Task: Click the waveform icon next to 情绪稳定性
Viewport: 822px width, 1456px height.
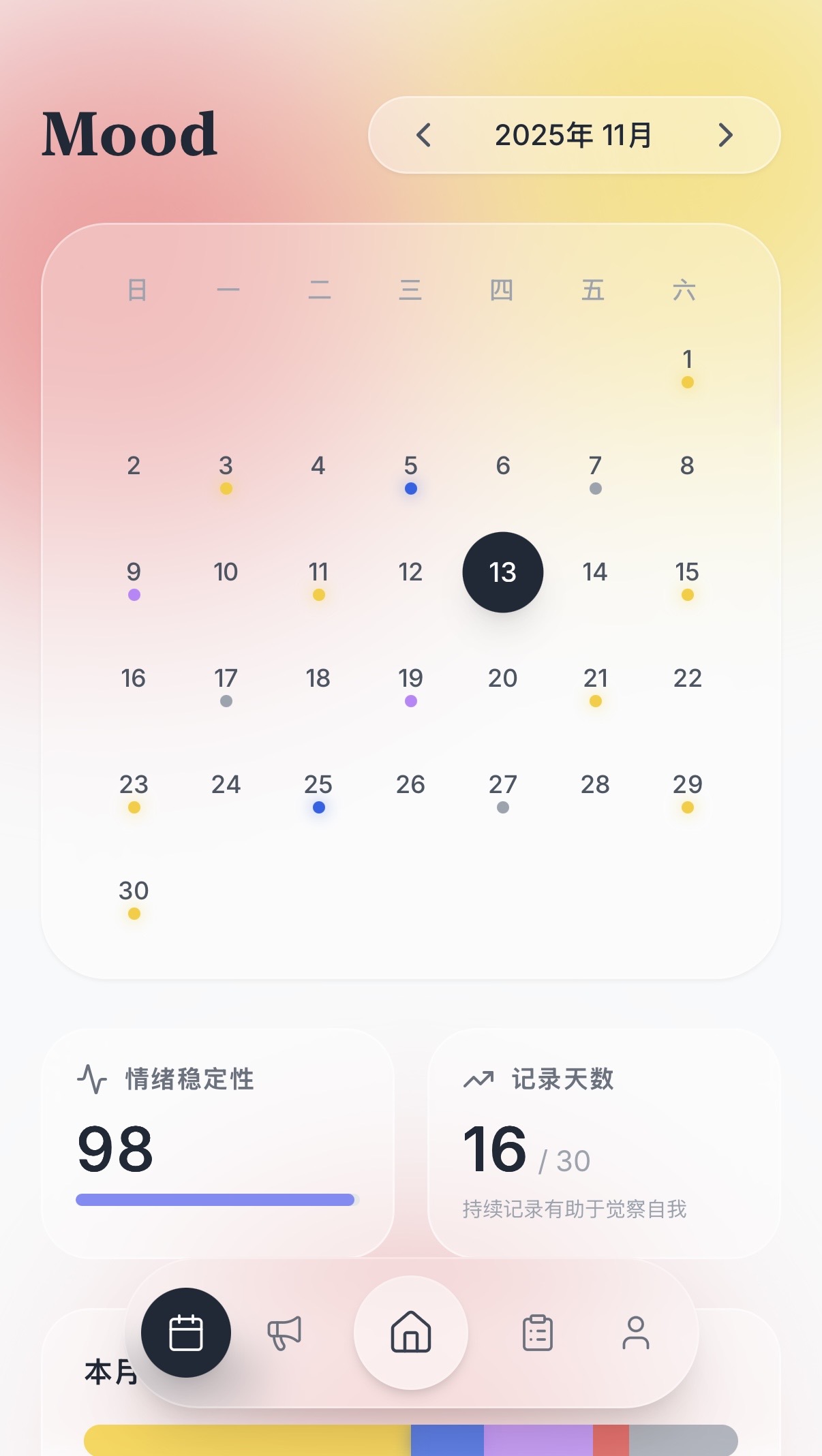Action: click(92, 1079)
